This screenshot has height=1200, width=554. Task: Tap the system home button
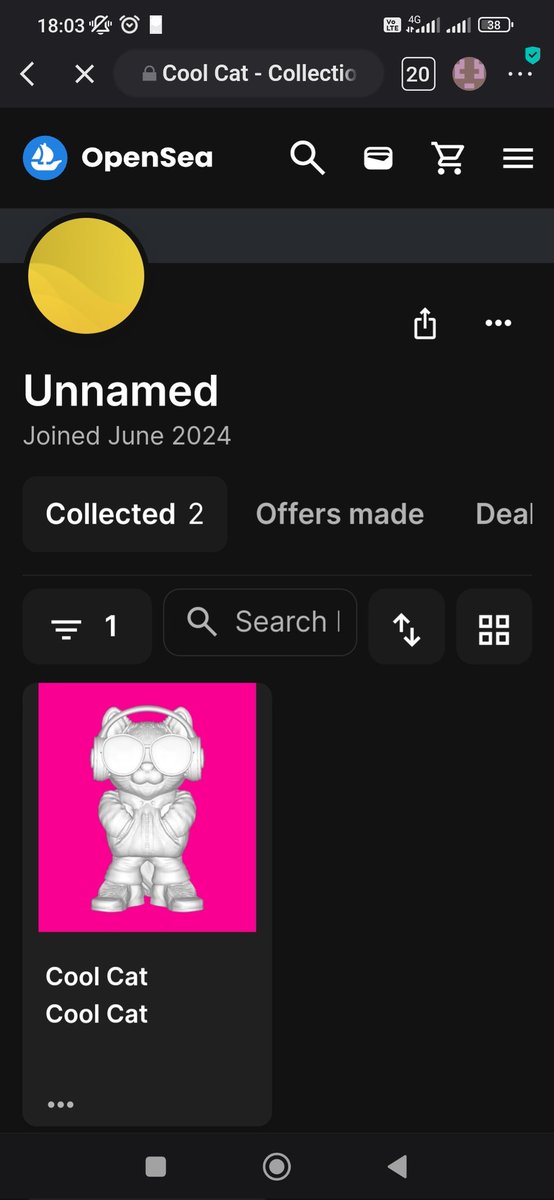click(x=277, y=1166)
